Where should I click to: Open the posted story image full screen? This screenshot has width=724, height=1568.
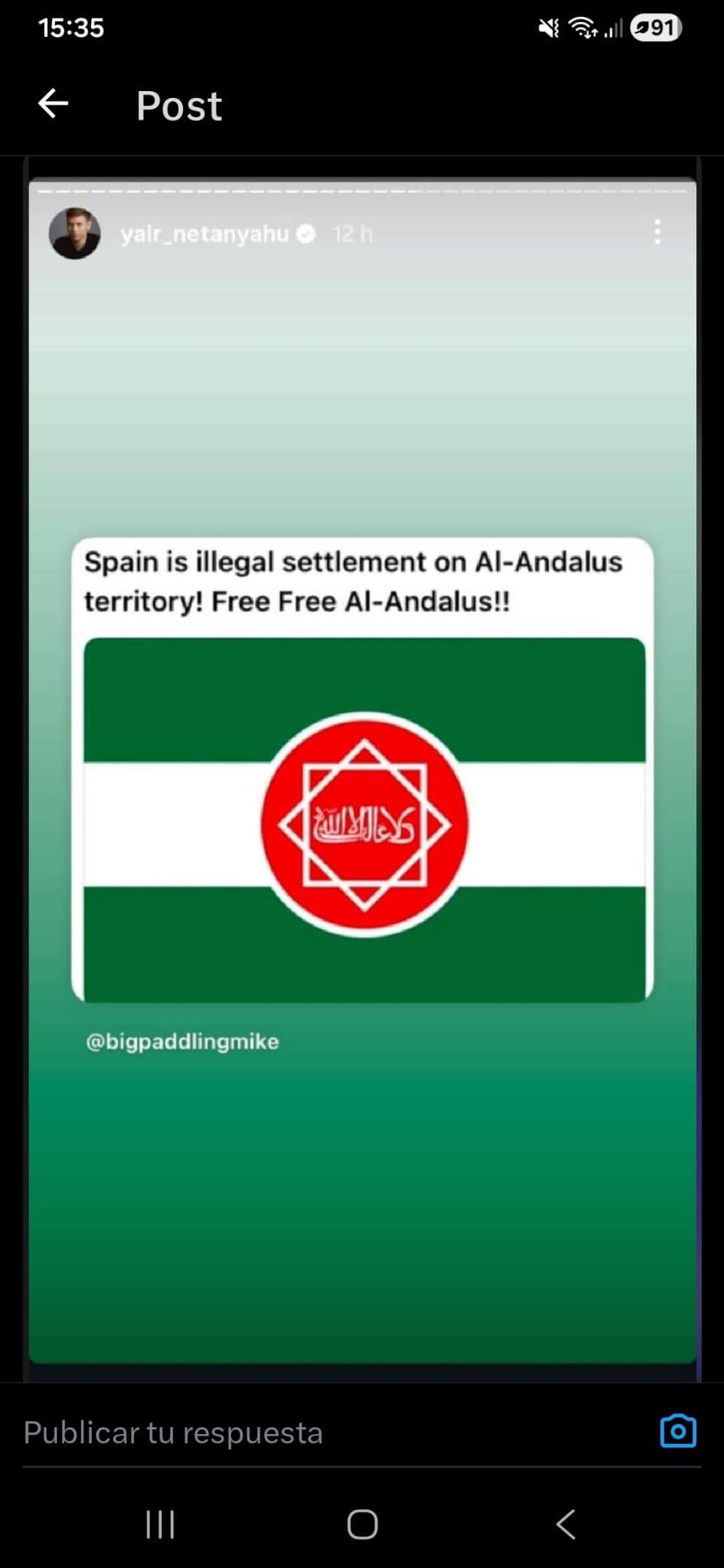coord(362,769)
